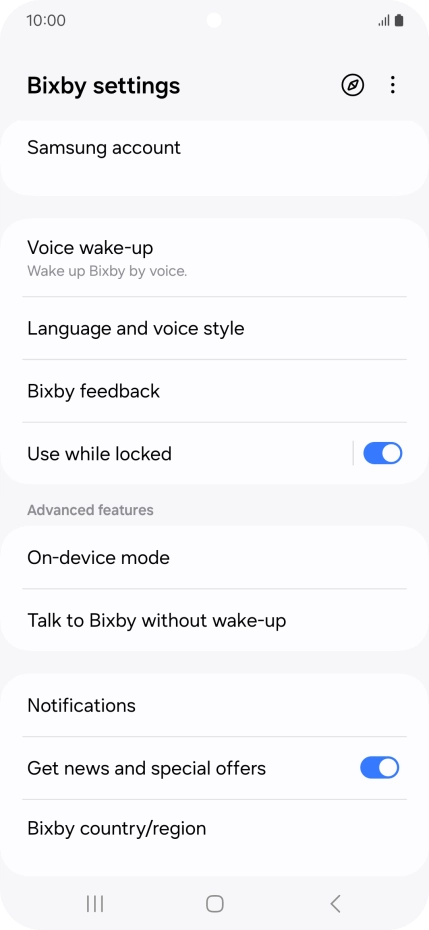Open the compass discover icon
429x930 pixels.
coord(352,85)
